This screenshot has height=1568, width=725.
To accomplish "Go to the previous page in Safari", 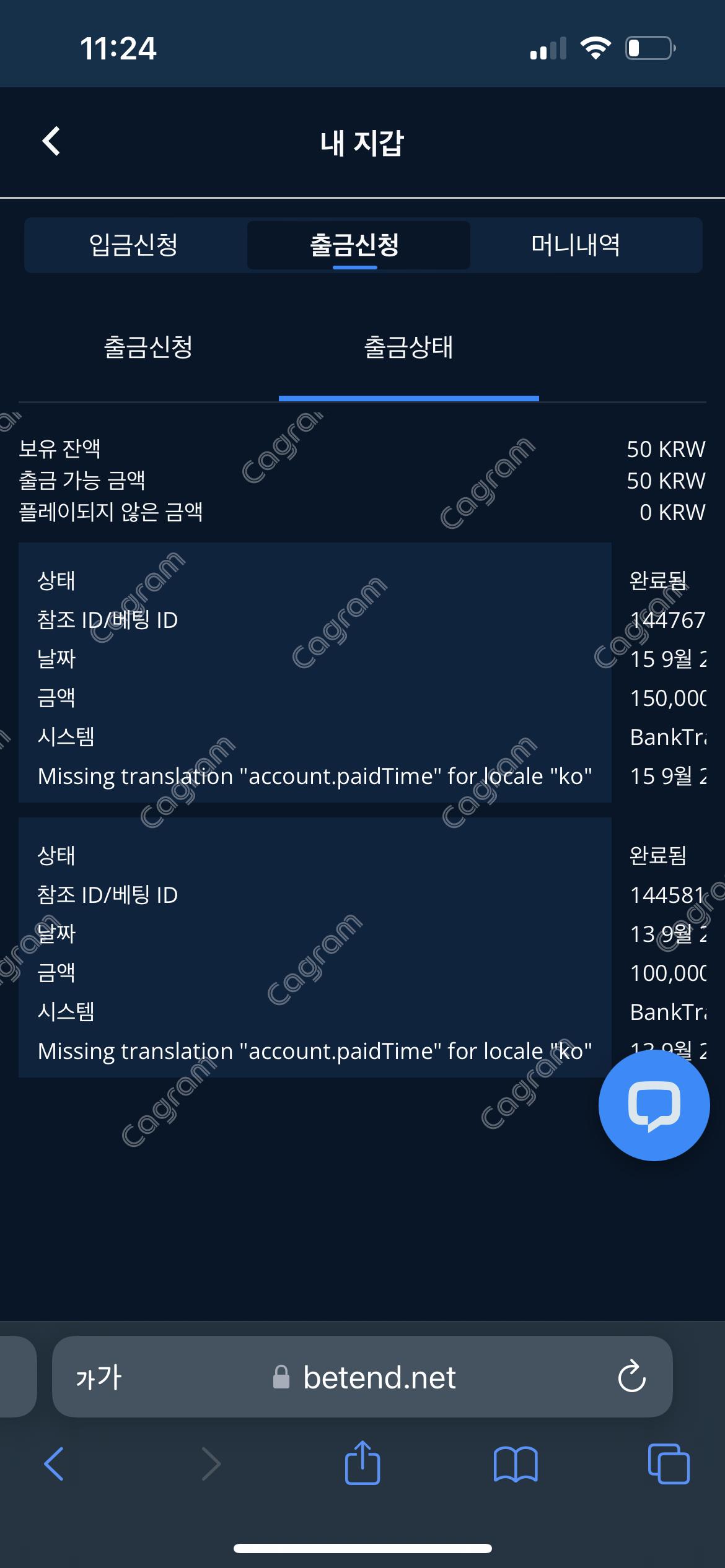I will (x=55, y=1464).
